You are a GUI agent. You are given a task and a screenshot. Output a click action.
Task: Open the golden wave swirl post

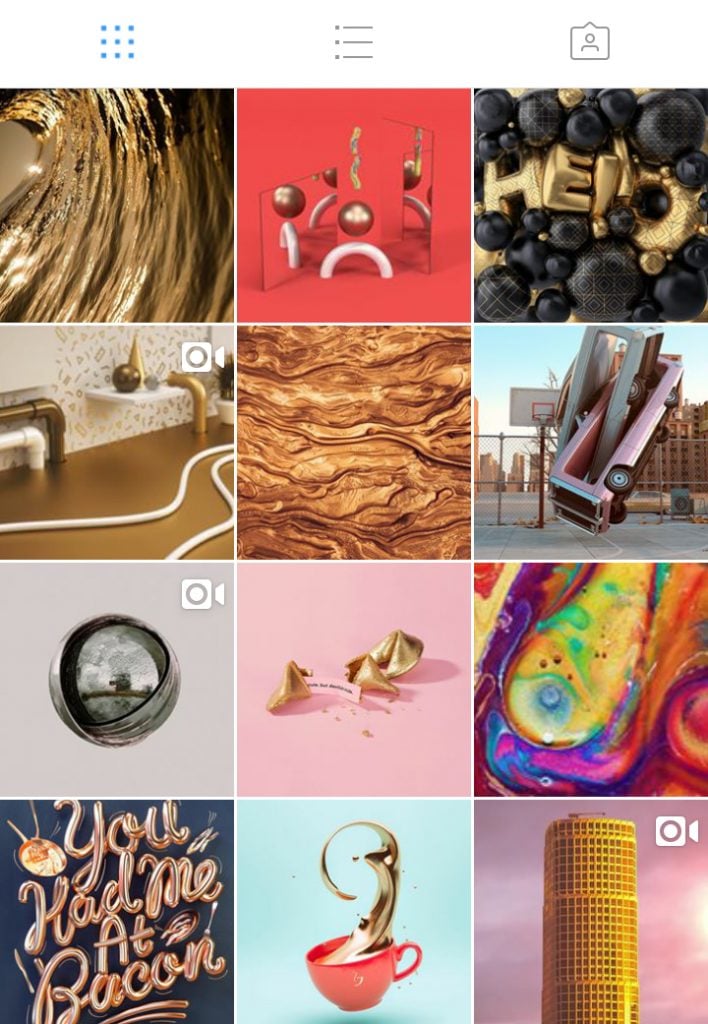pos(117,205)
